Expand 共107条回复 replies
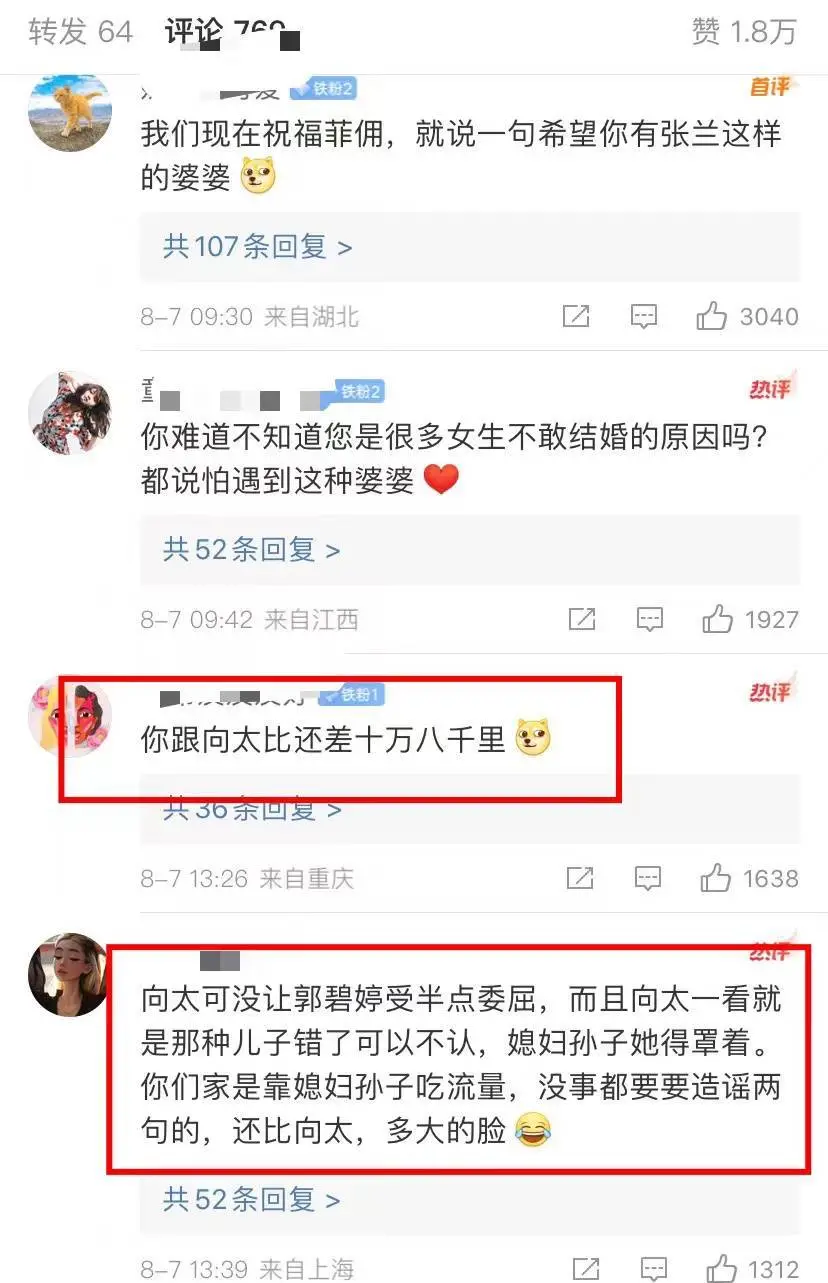 point(257,247)
